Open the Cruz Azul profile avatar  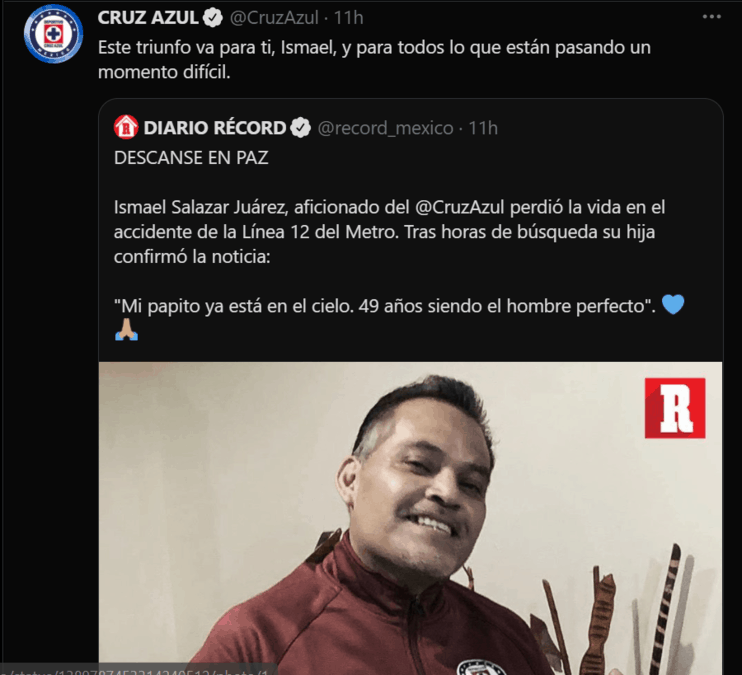(51, 33)
